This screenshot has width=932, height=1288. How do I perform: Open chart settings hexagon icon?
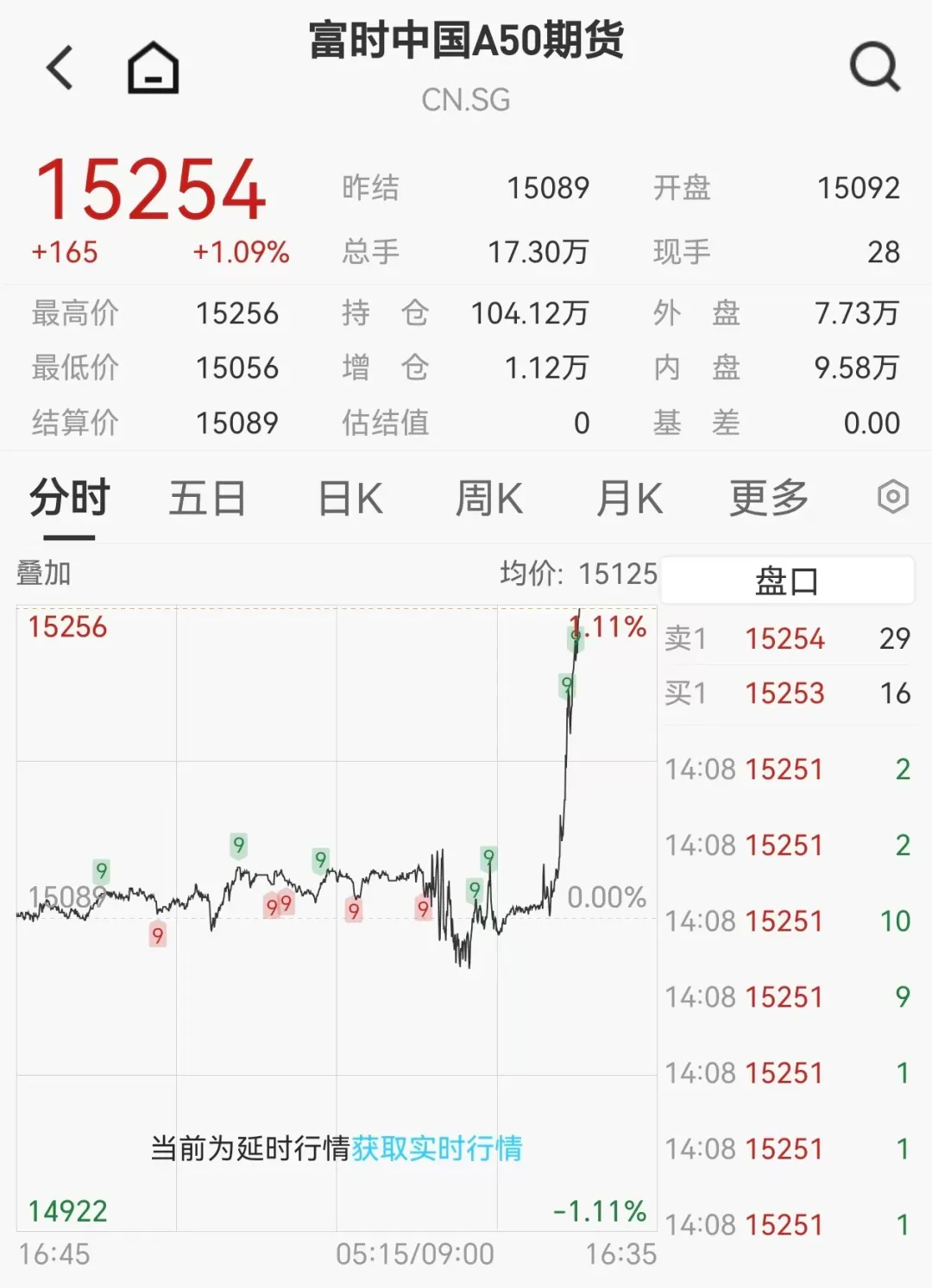[892, 497]
